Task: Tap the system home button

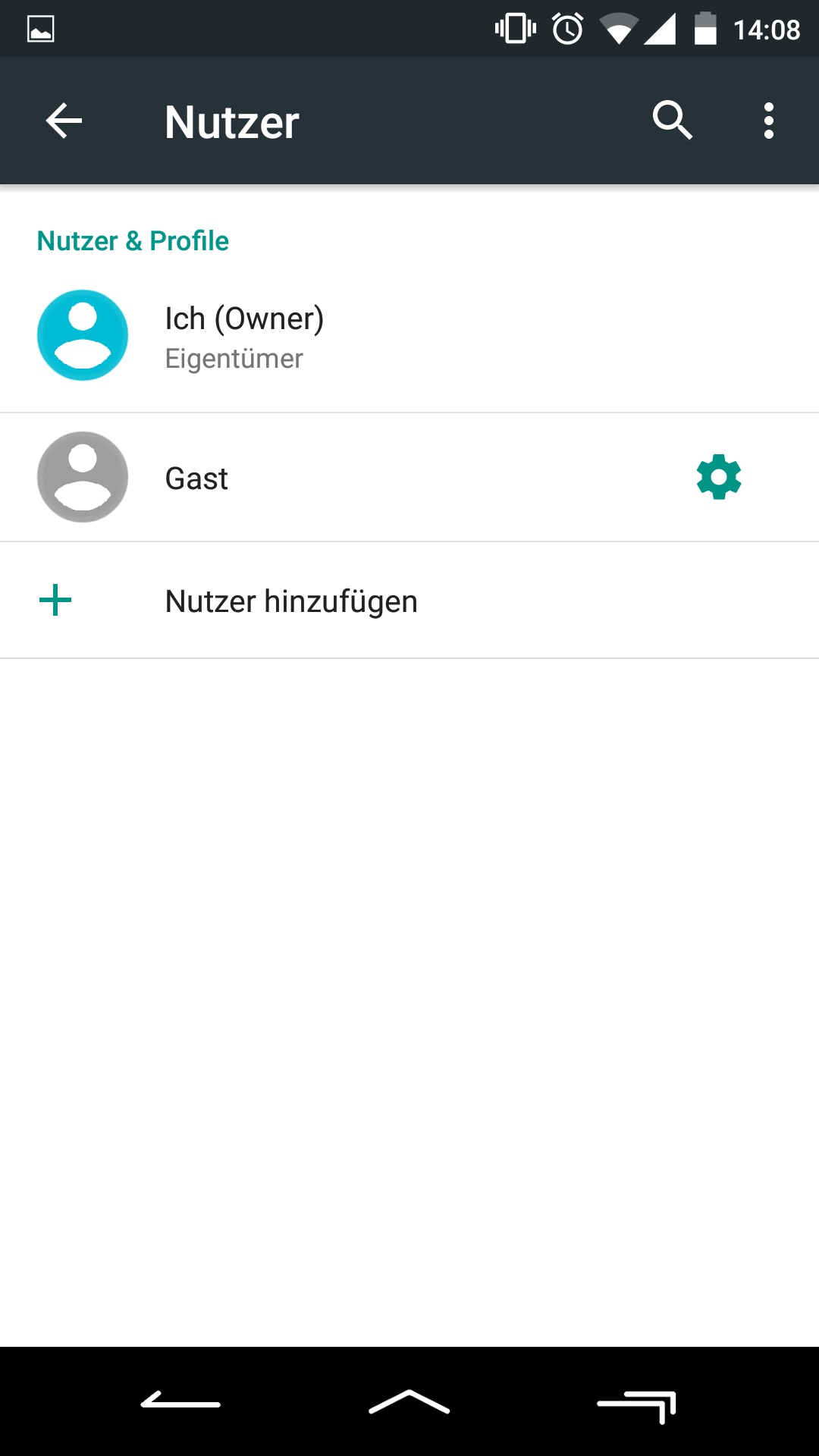Action: point(409,1404)
